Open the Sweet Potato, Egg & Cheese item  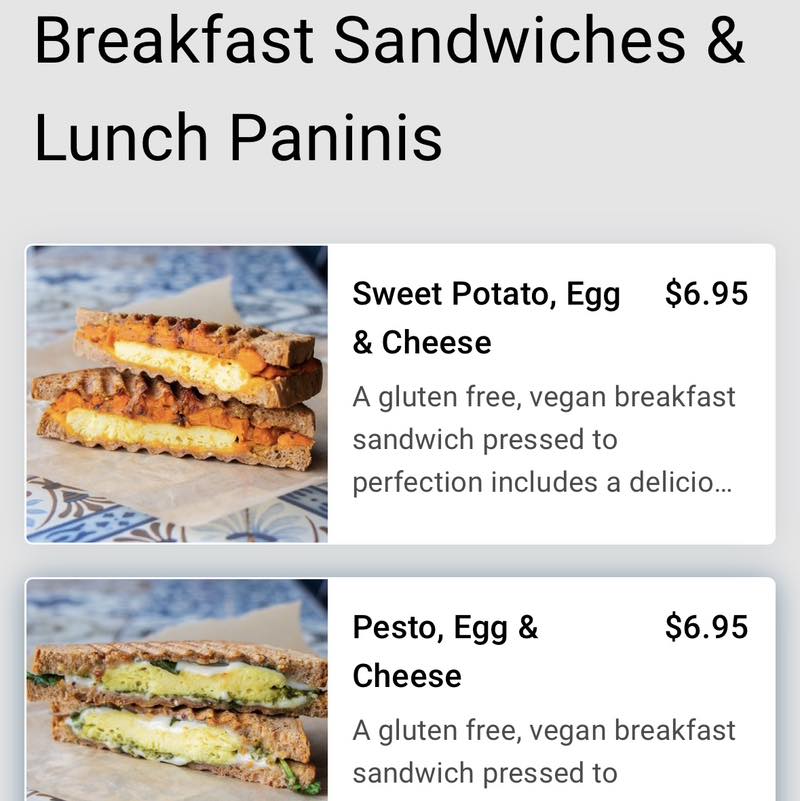click(486, 318)
